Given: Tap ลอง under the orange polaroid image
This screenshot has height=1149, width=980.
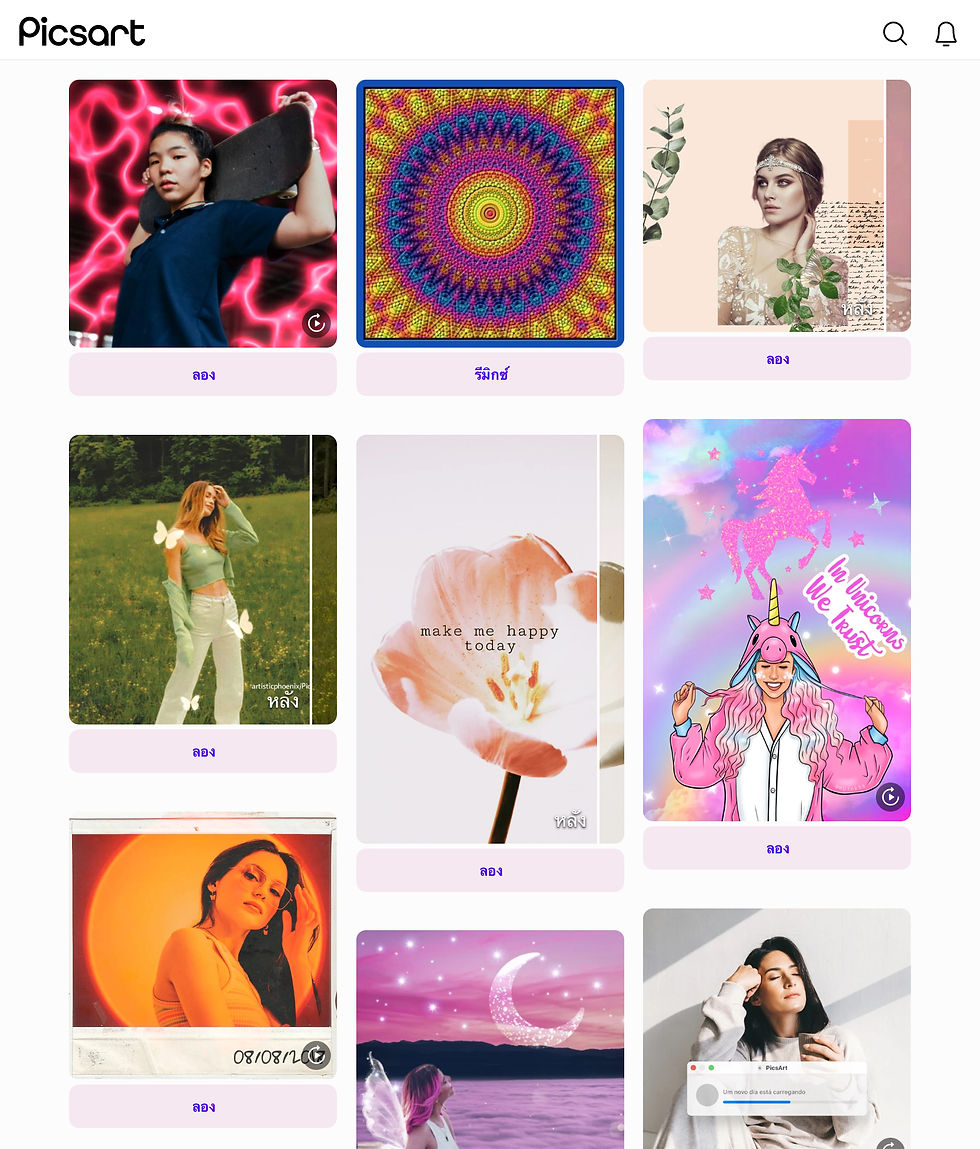Looking at the screenshot, I should [202, 1107].
